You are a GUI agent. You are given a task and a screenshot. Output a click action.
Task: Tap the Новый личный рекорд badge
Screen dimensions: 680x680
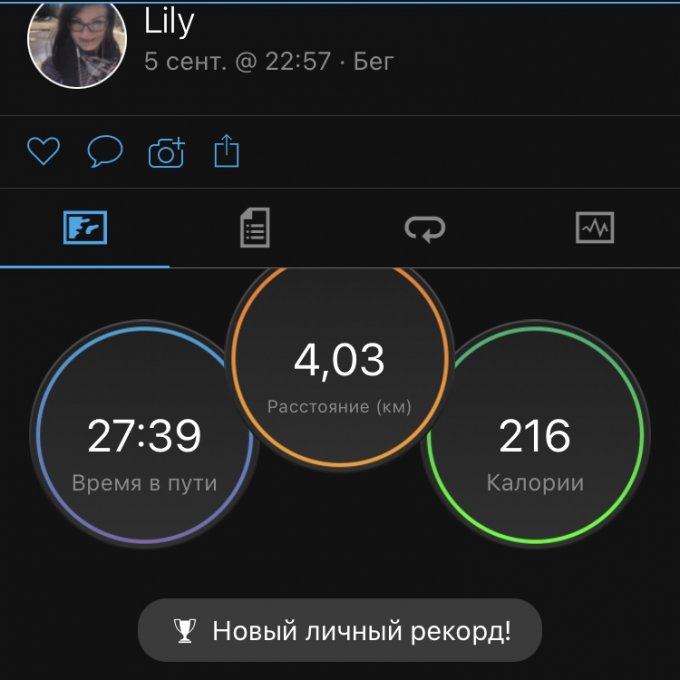coord(340,631)
